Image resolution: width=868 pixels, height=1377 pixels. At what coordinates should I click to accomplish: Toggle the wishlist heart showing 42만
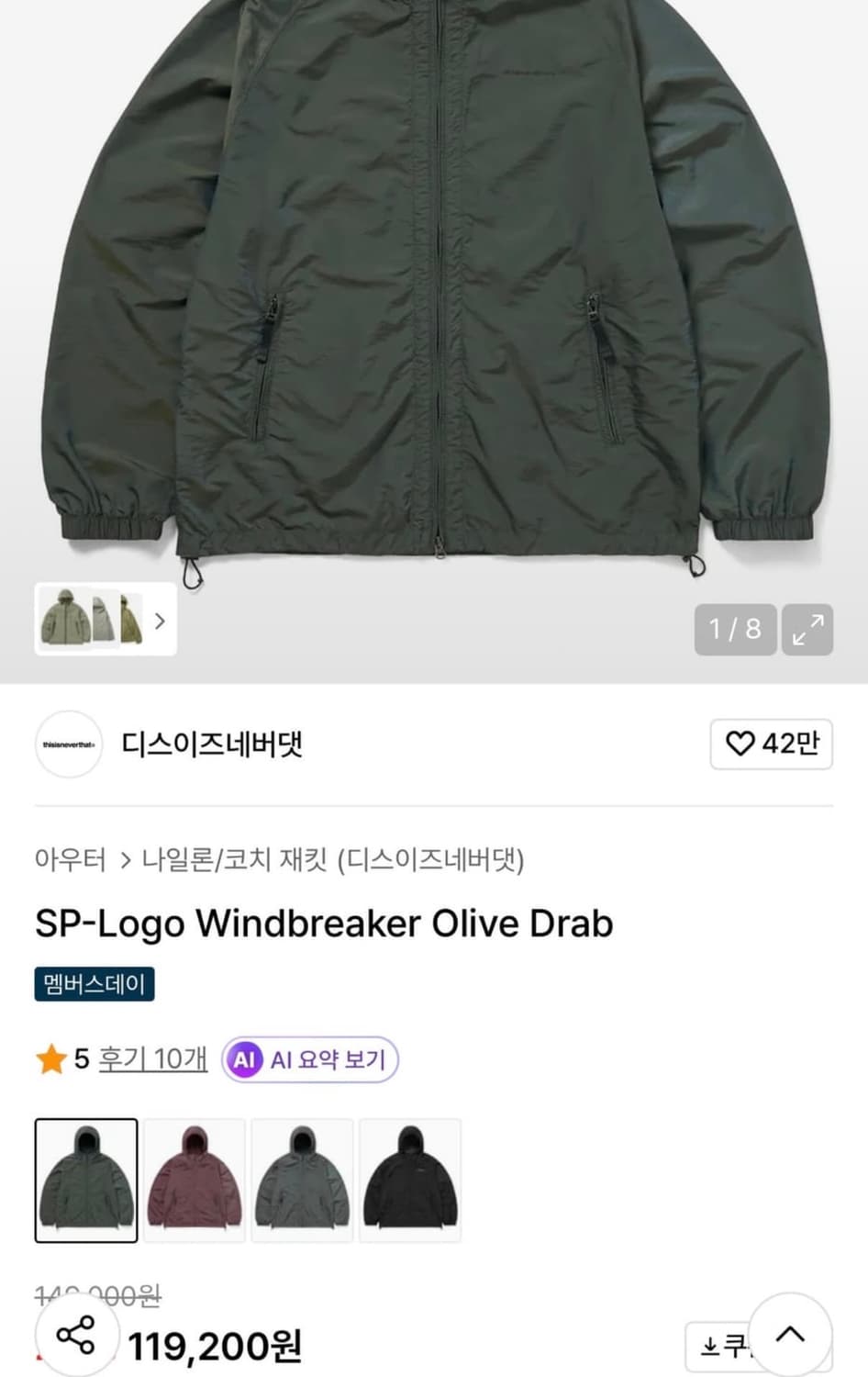pyautogui.click(x=771, y=744)
